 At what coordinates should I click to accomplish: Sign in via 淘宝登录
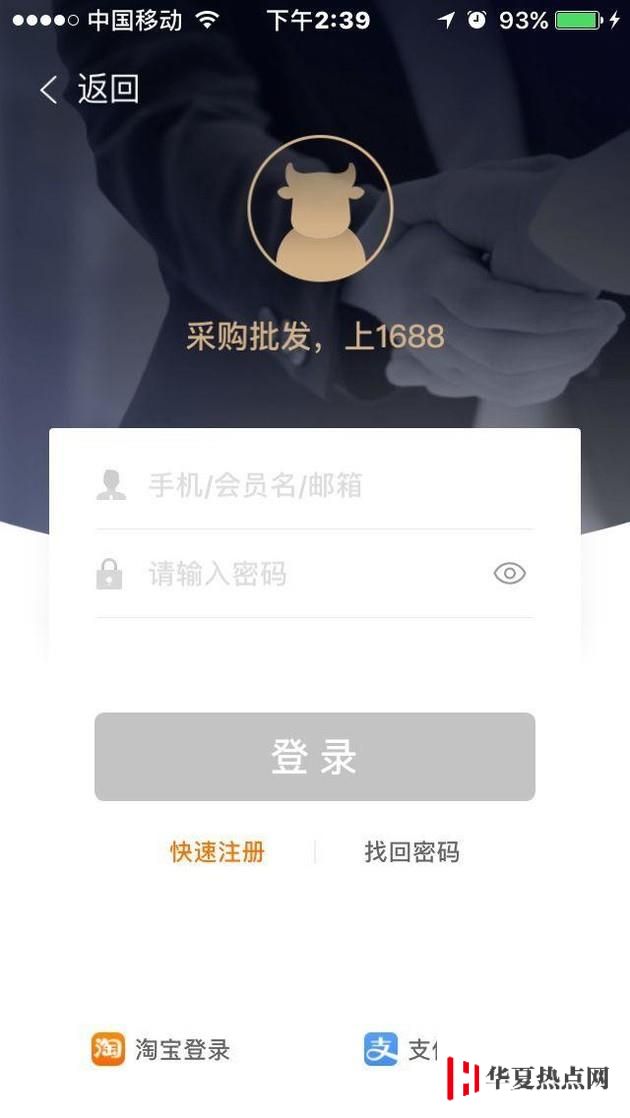pos(162,1049)
